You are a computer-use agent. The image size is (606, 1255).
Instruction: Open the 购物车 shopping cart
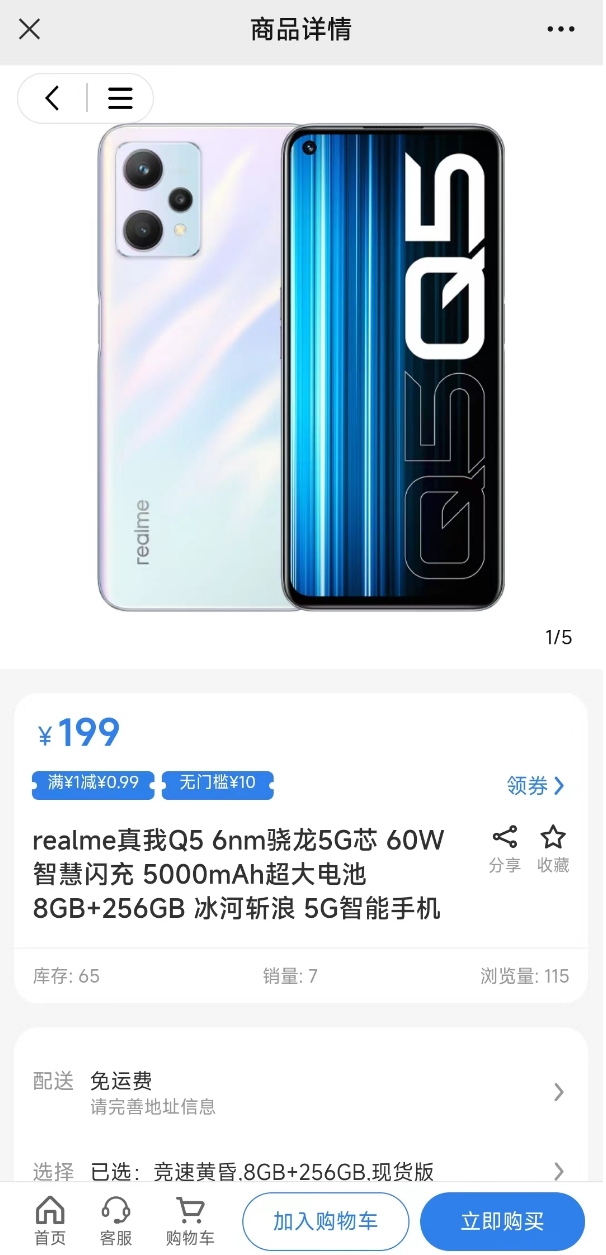[x=190, y=1221]
